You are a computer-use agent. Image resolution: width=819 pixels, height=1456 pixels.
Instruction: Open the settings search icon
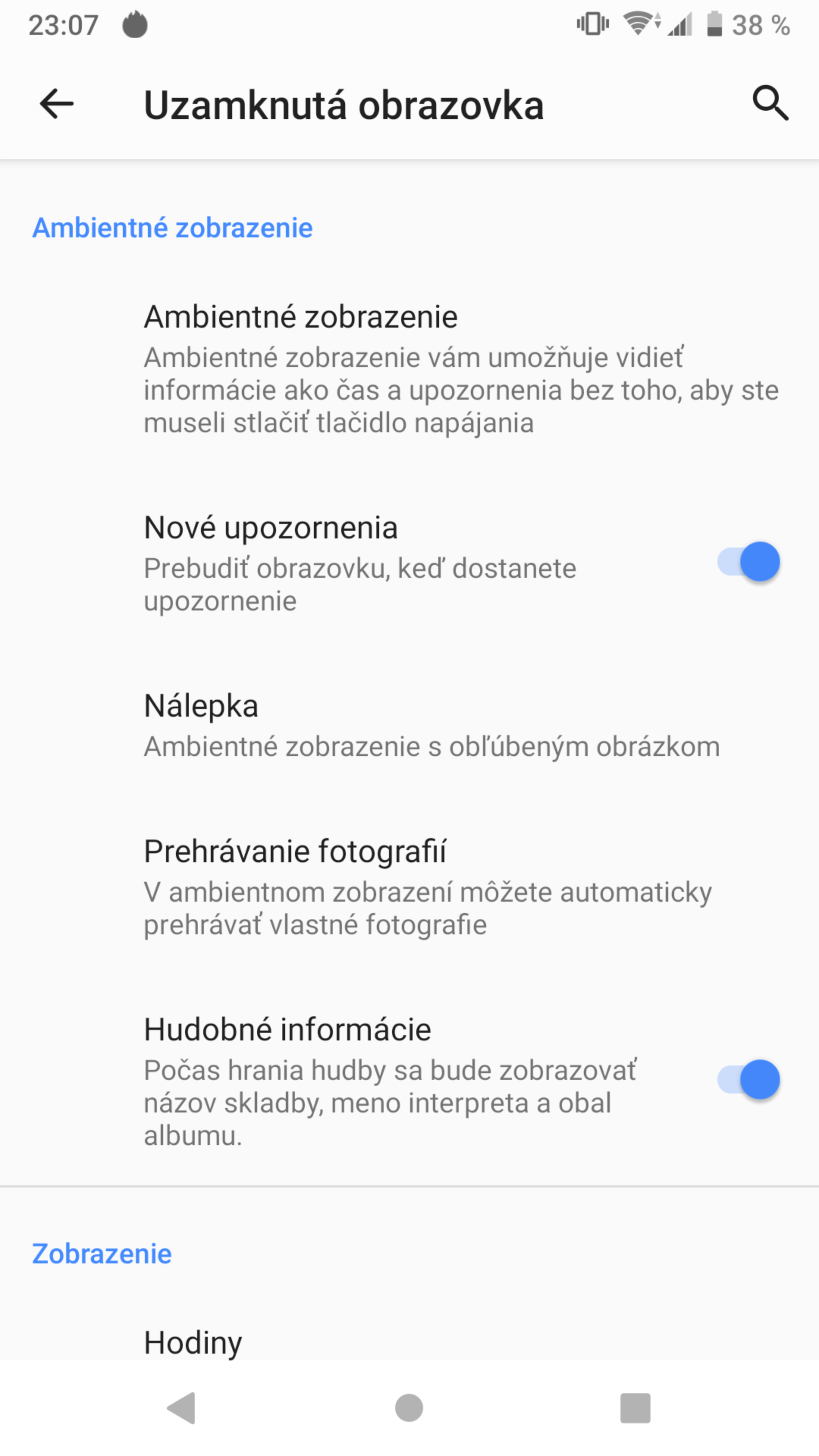pos(770,104)
